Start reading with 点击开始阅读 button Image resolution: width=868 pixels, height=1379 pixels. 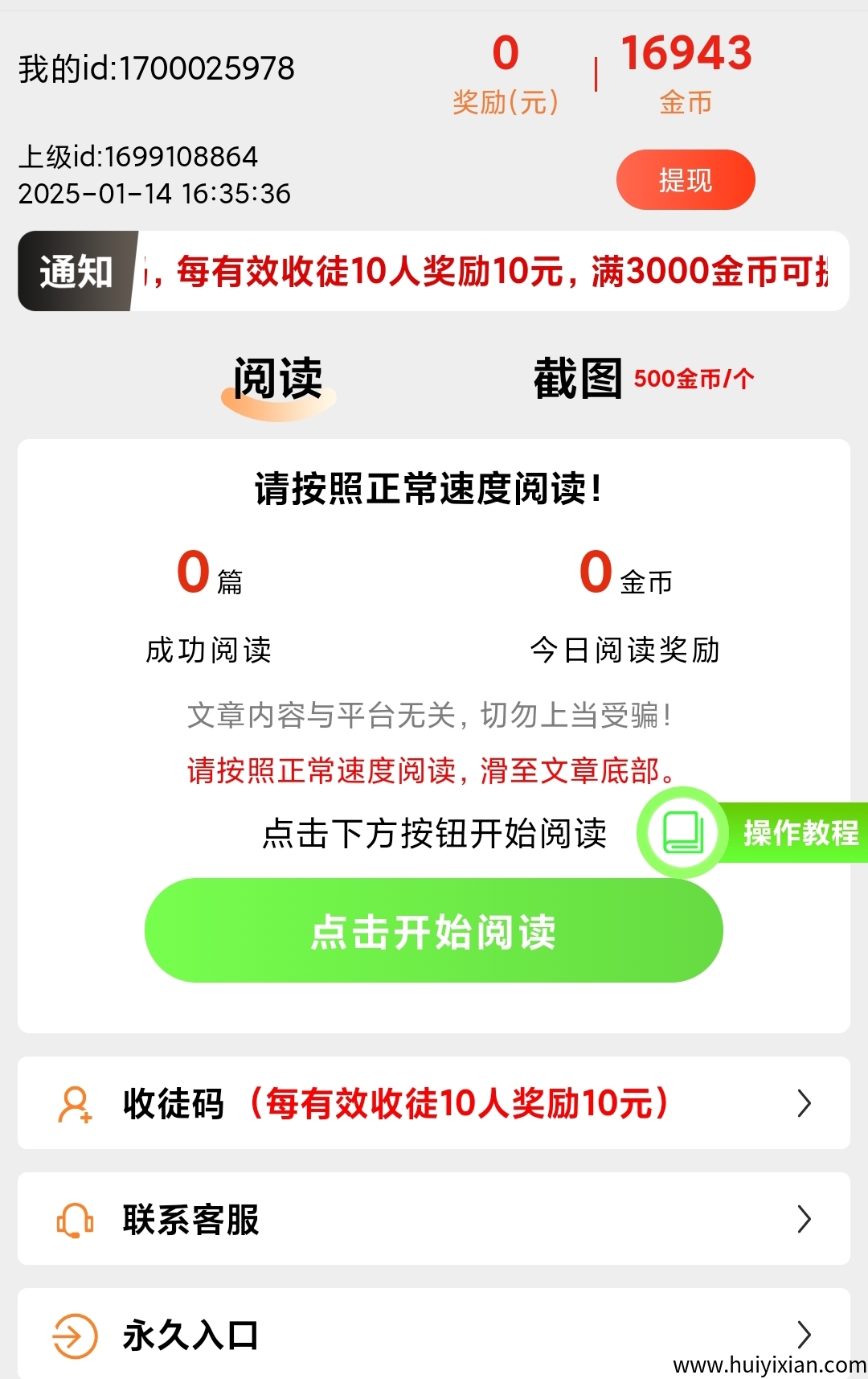[x=433, y=931]
